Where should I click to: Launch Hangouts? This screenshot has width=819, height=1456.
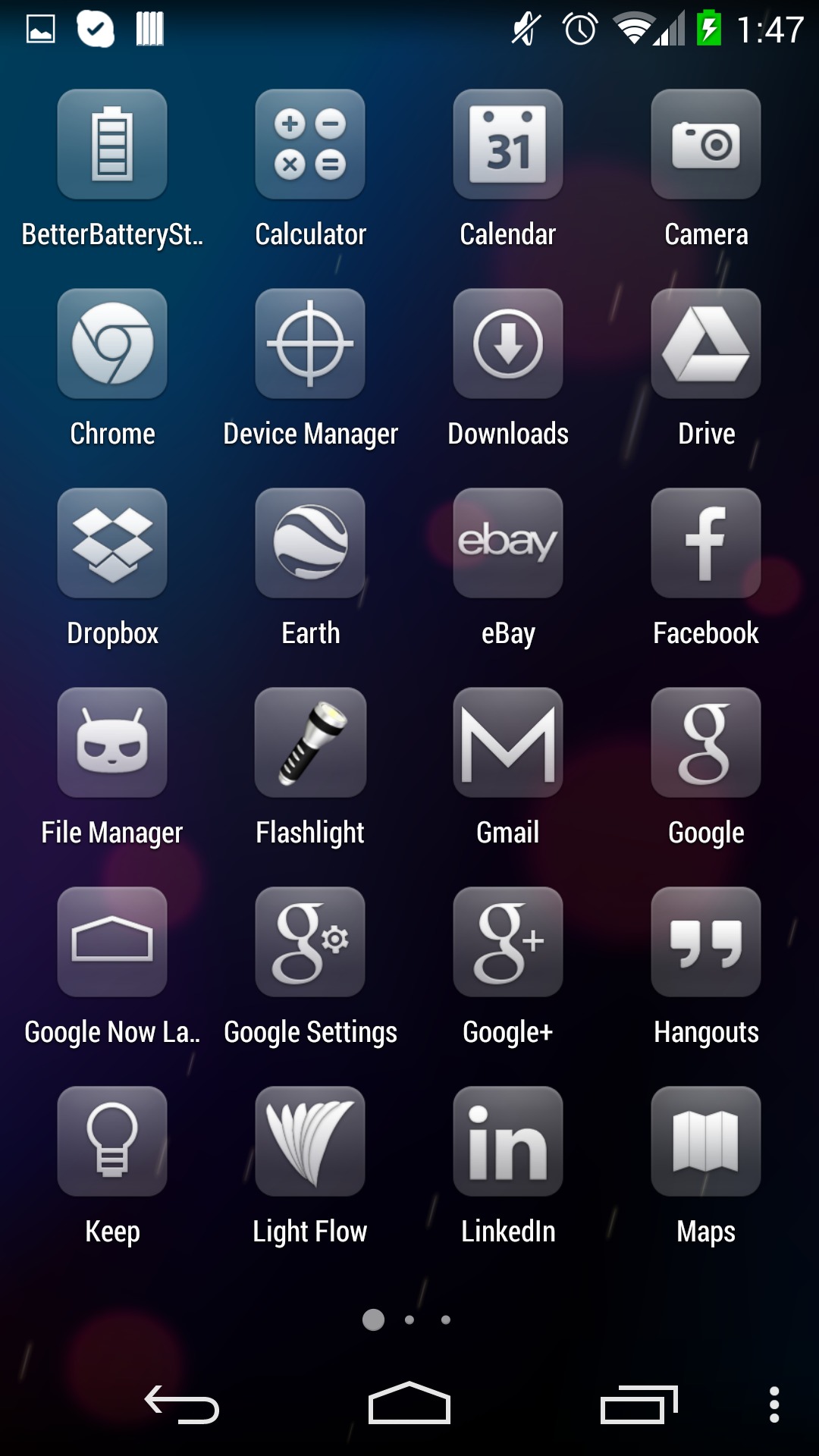(x=706, y=942)
